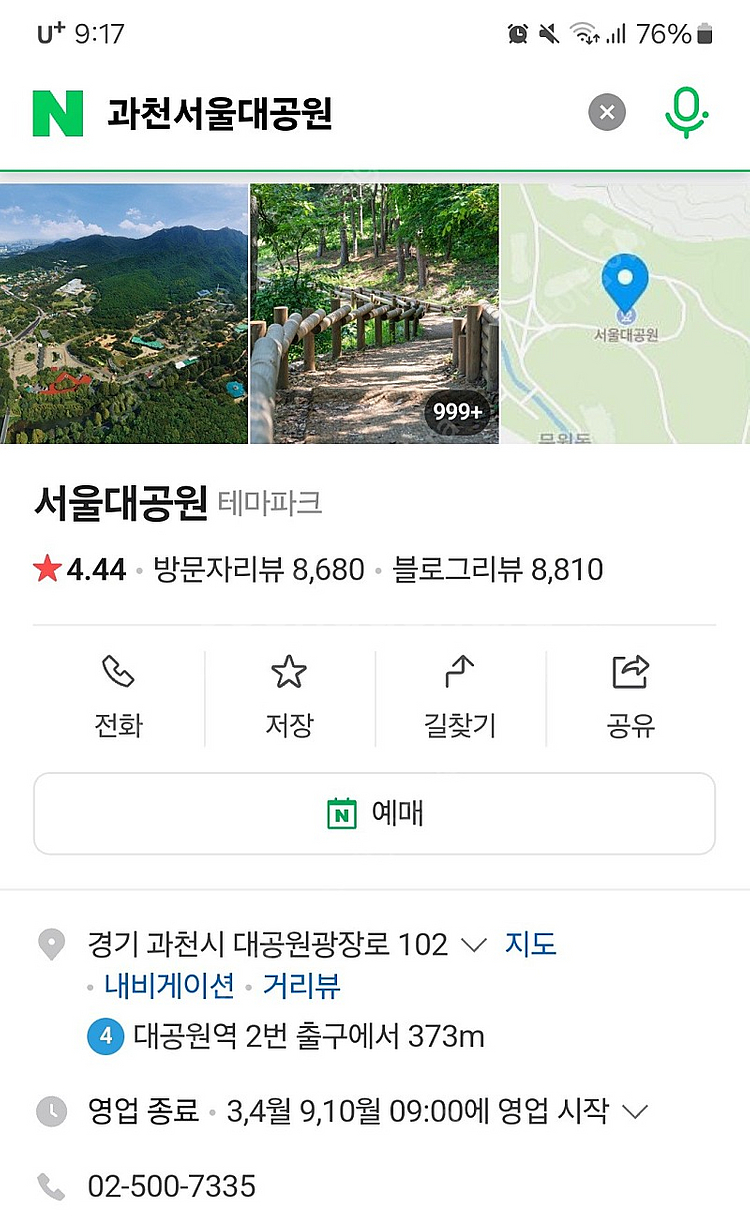Image resolution: width=750 pixels, height=1223 pixels.
Task: Start voice search with the microphone
Action: pyautogui.click(x=686, y=112)
